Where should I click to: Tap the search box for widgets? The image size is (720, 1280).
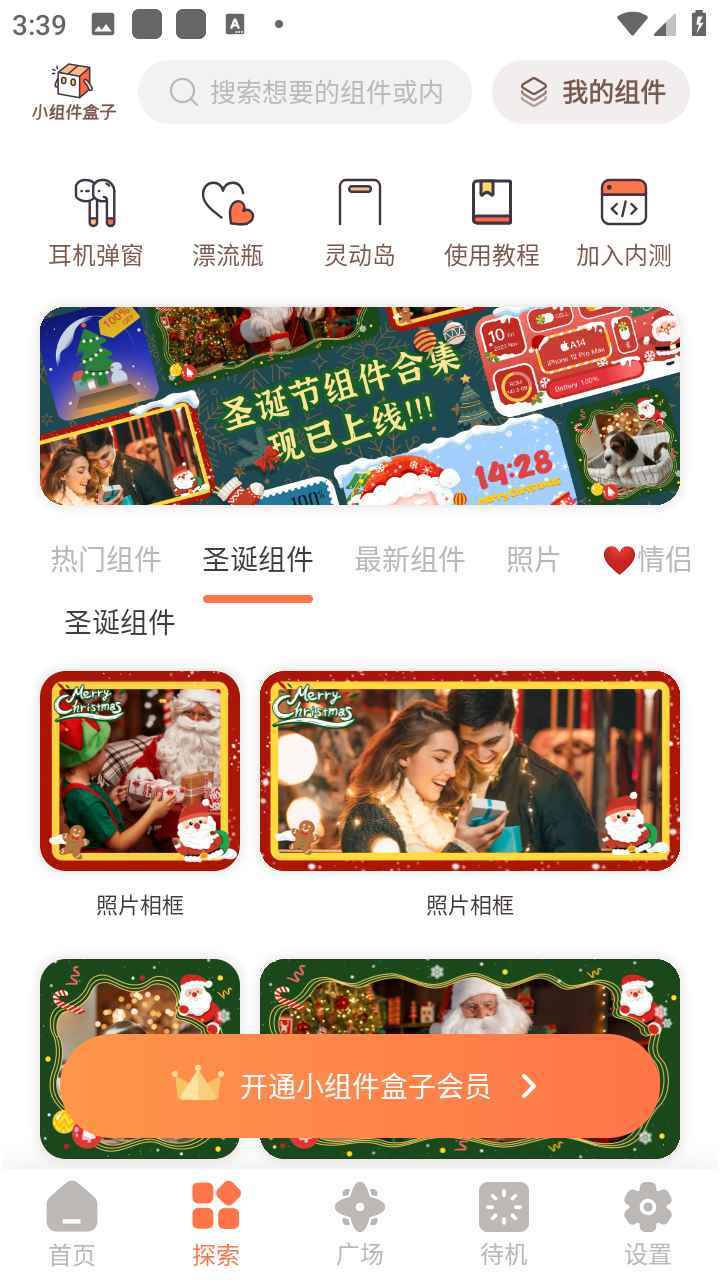[x=305, y=92]
